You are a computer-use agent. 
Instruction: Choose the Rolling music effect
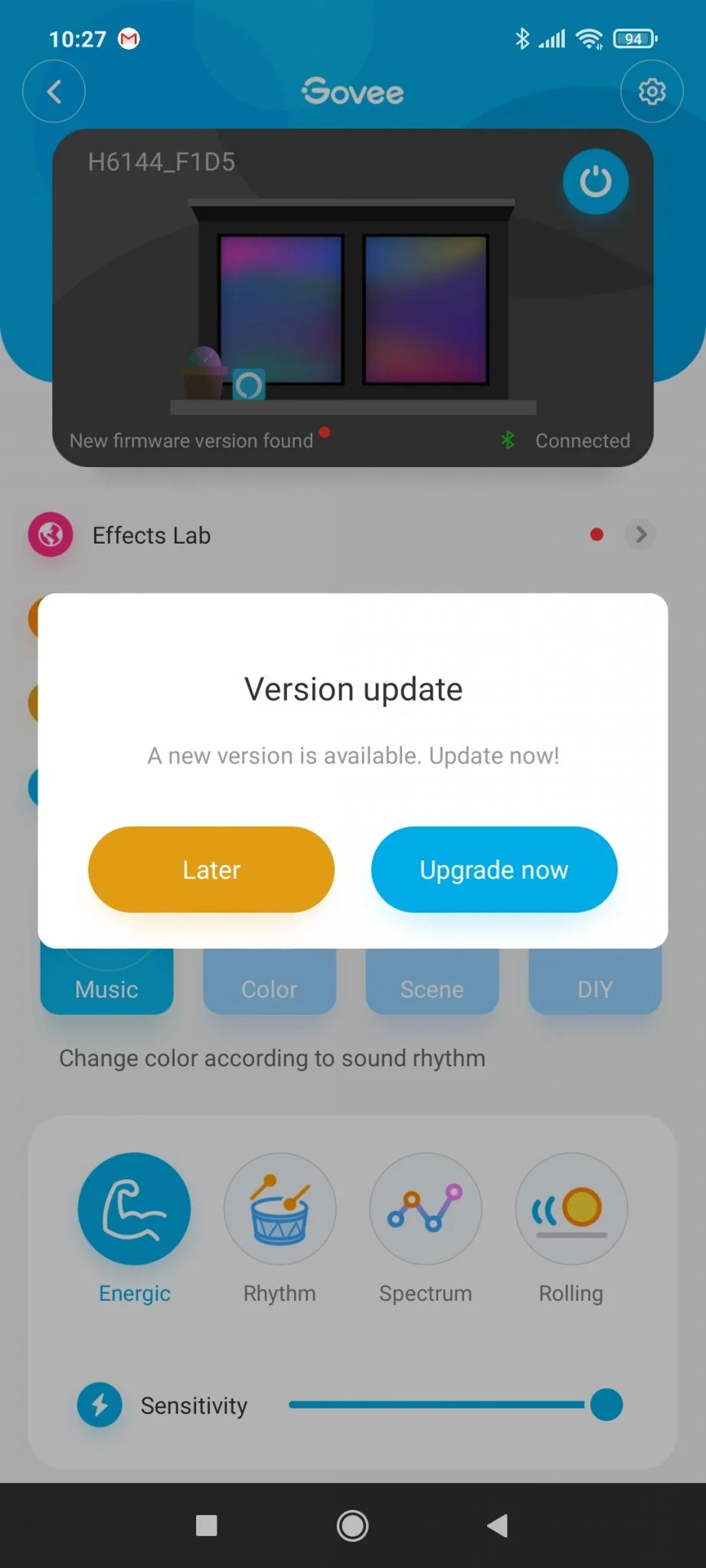tap(571, 1210)
